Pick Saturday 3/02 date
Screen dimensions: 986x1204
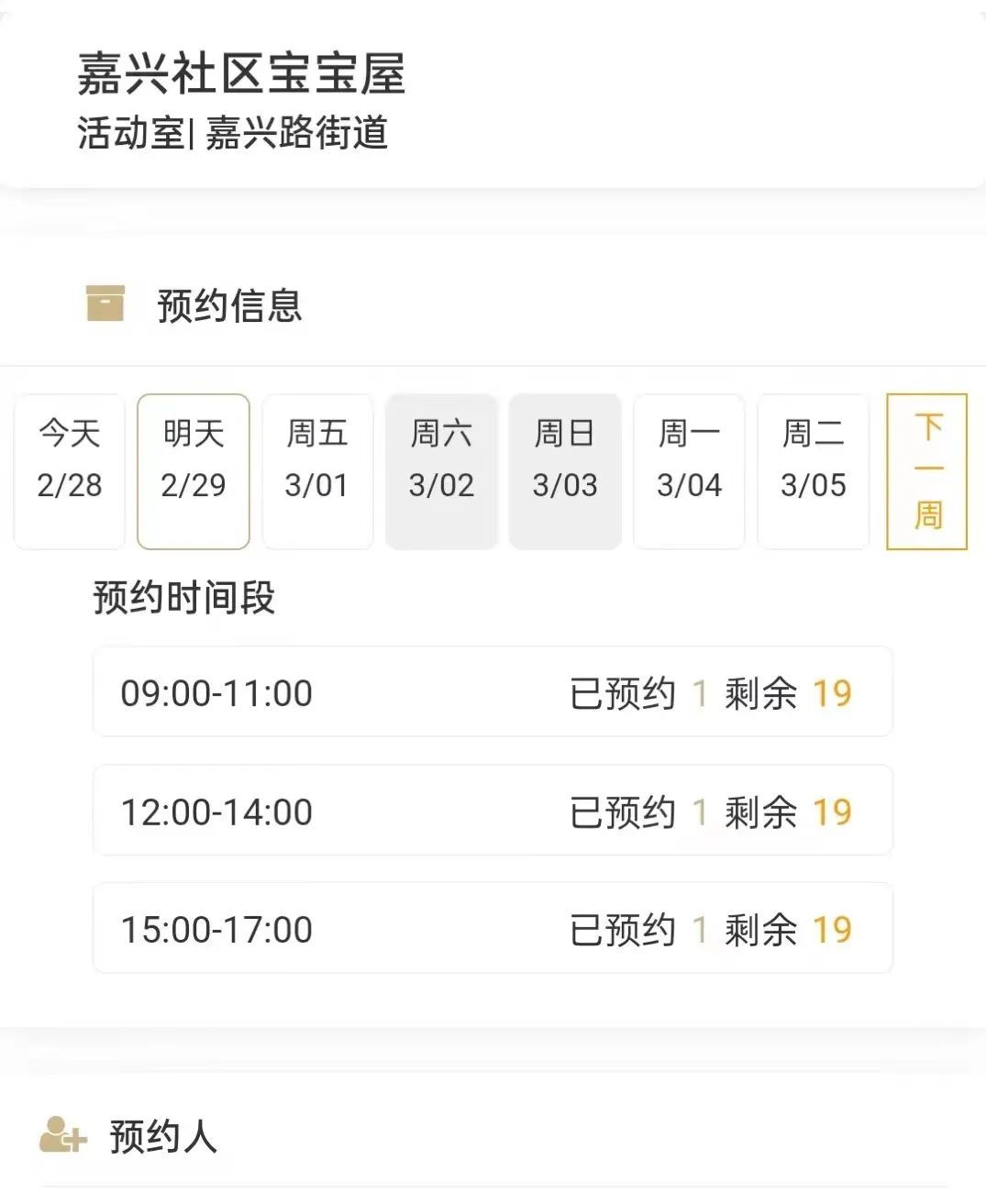click(441, 471)
